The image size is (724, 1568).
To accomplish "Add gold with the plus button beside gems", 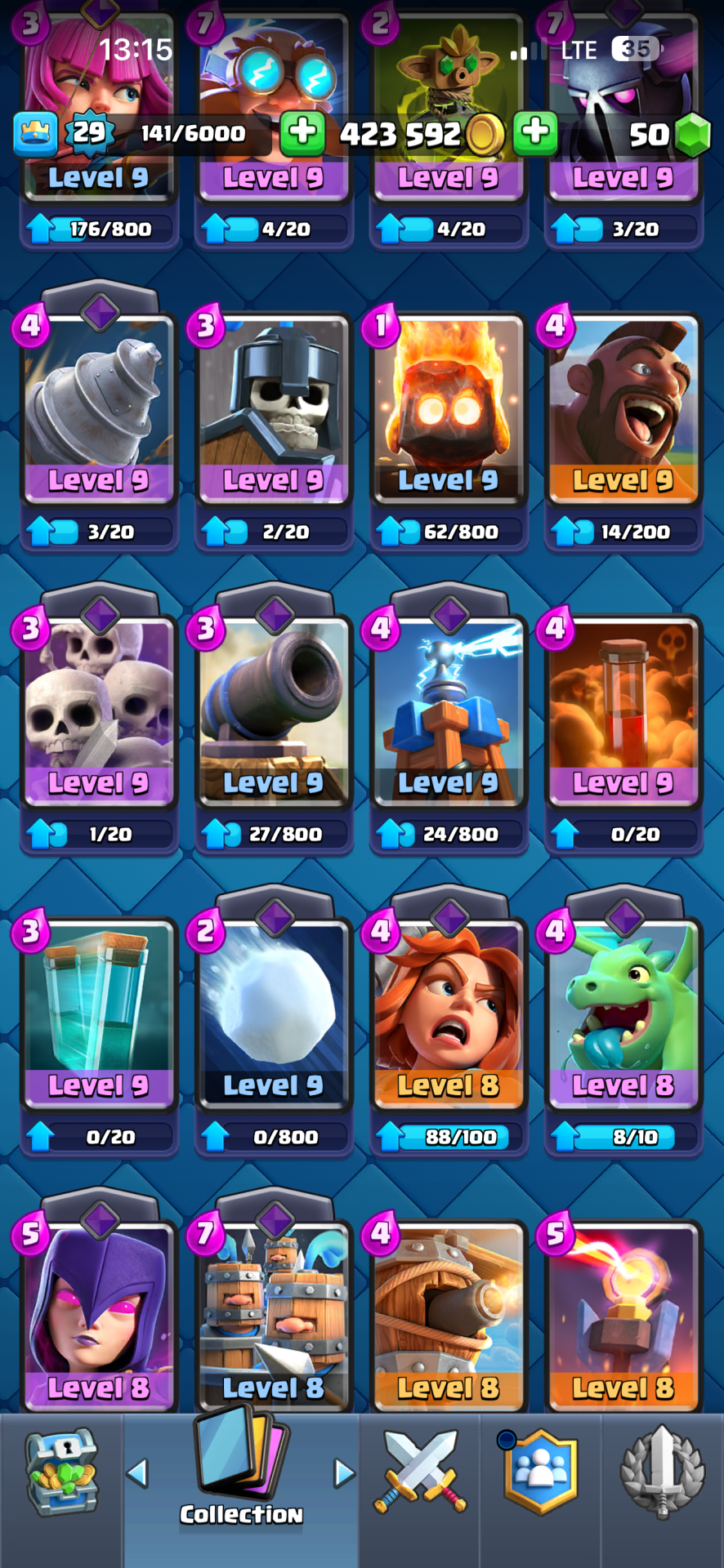I will 535,133.
